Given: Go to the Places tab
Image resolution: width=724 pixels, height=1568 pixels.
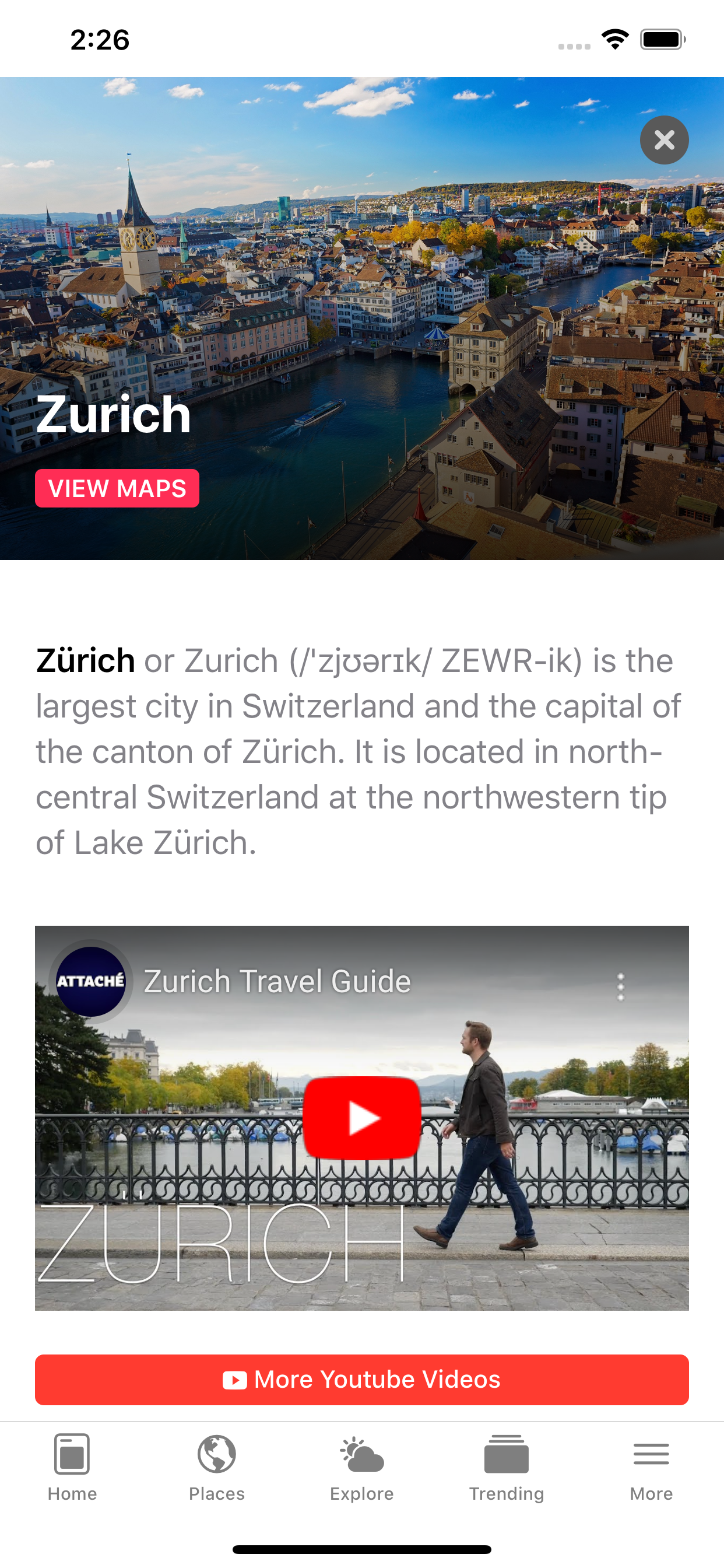Looking at the screenshot, I should tap(217, 1467).
